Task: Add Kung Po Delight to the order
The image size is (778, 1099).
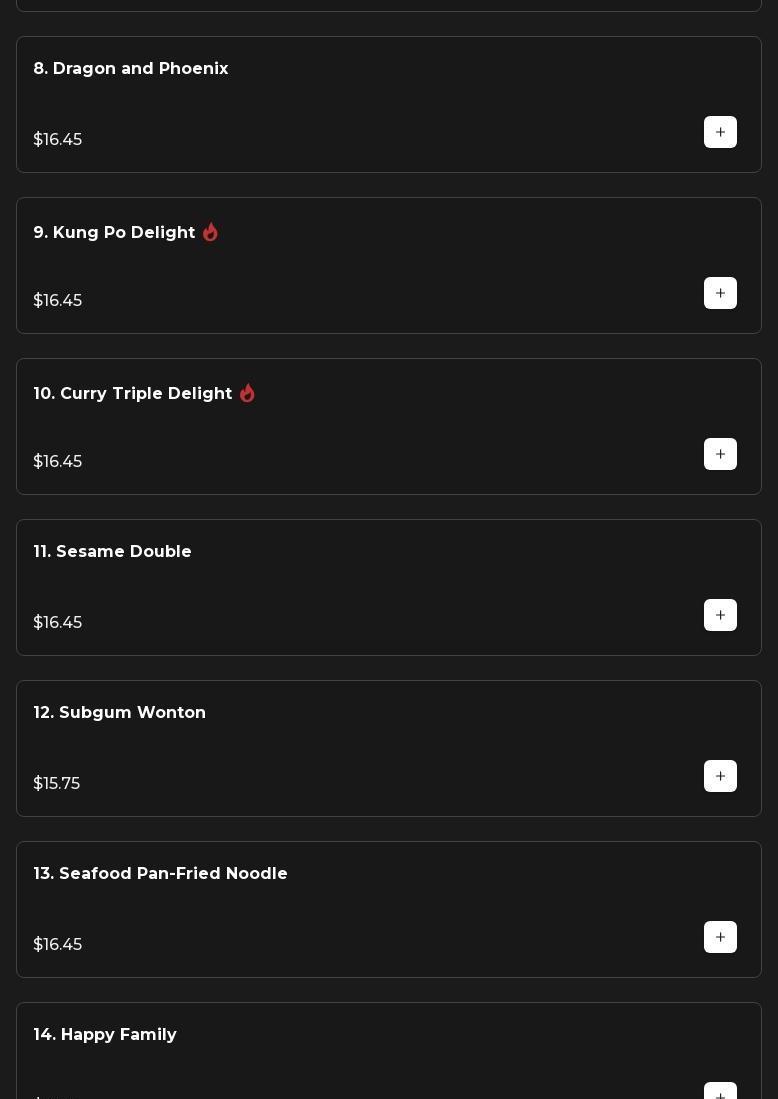Action: tap(720, 293)
